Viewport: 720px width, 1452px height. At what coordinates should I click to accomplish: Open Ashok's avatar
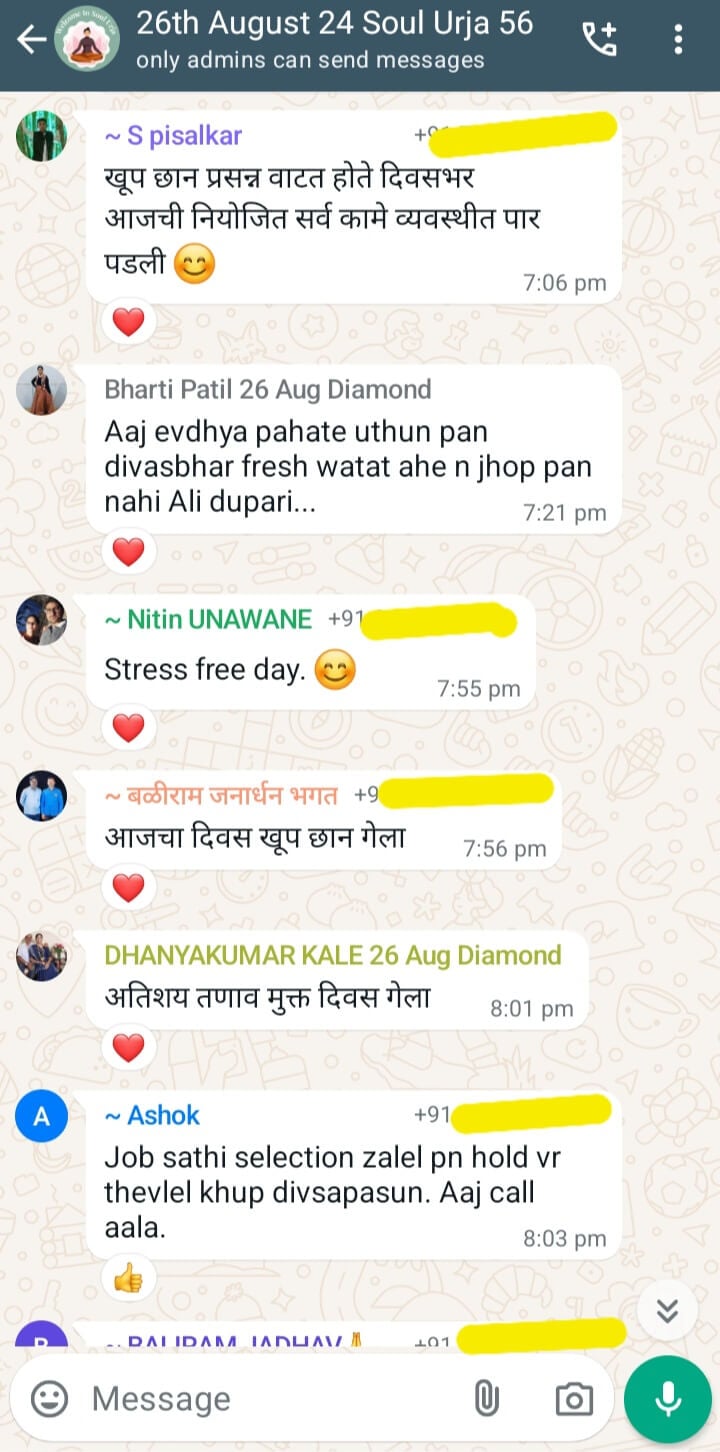42,1116
